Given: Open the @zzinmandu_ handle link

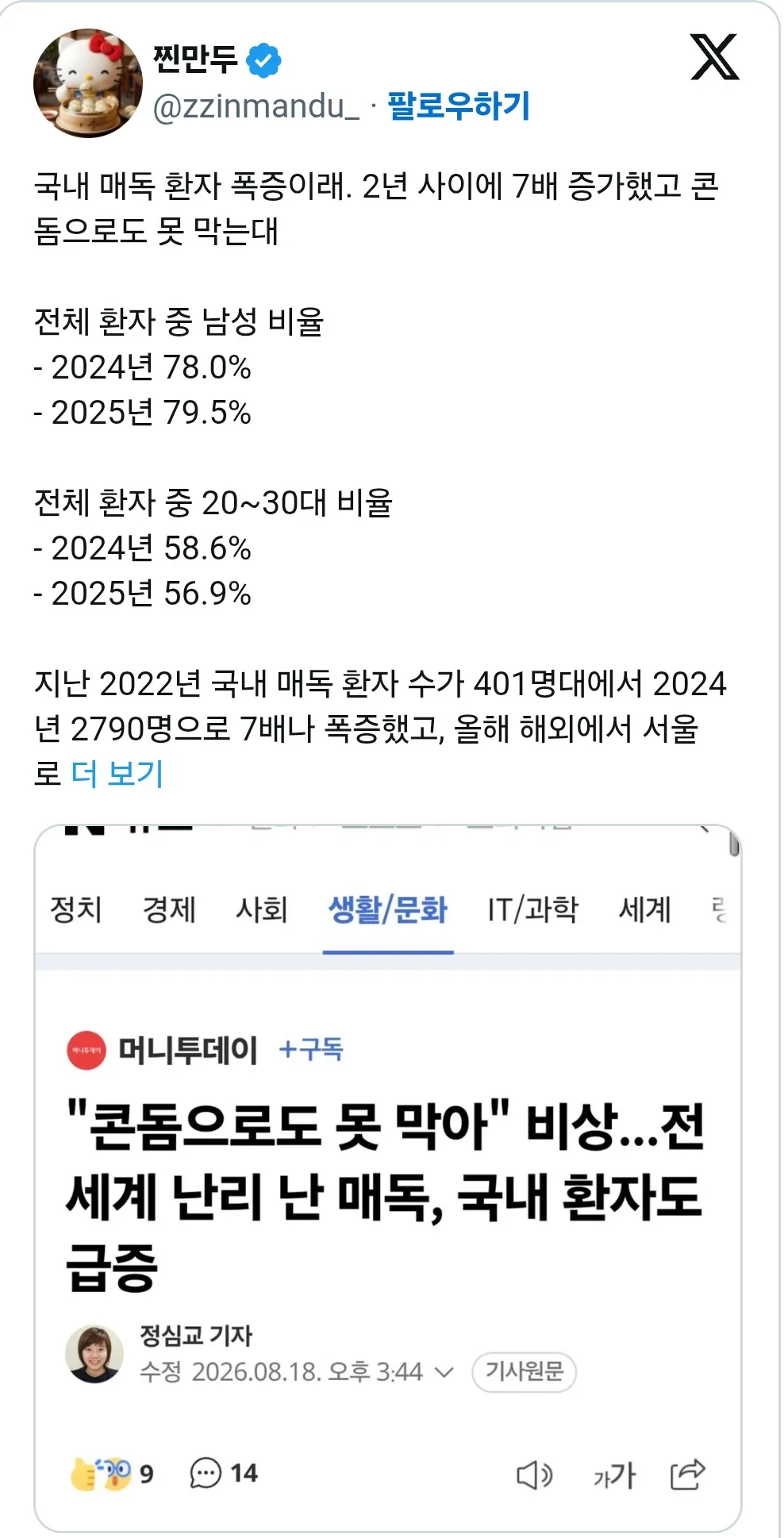Looking at the screenshot, I should [256, 107].
